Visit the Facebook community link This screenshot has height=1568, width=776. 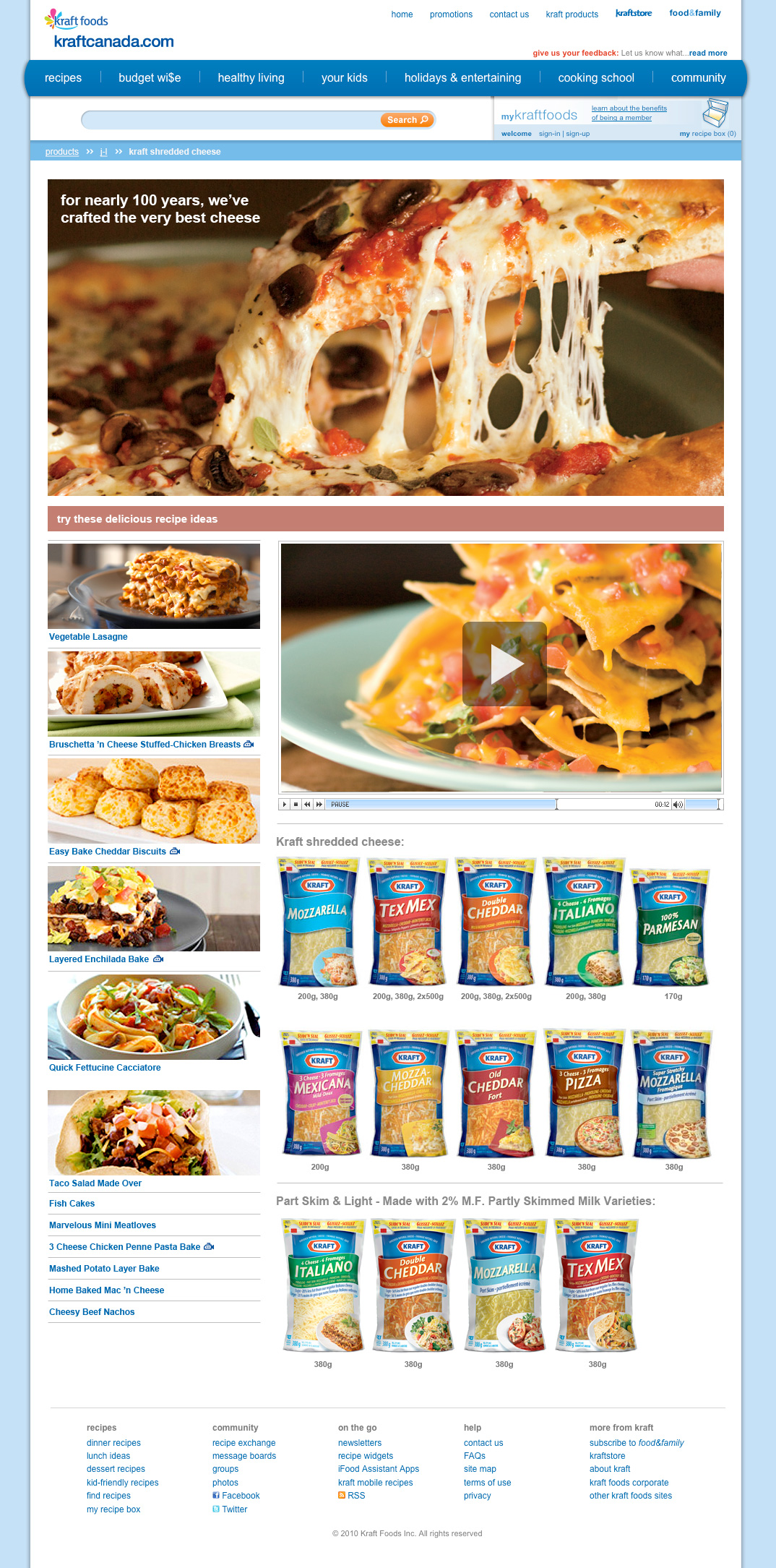click(236, 1496)
